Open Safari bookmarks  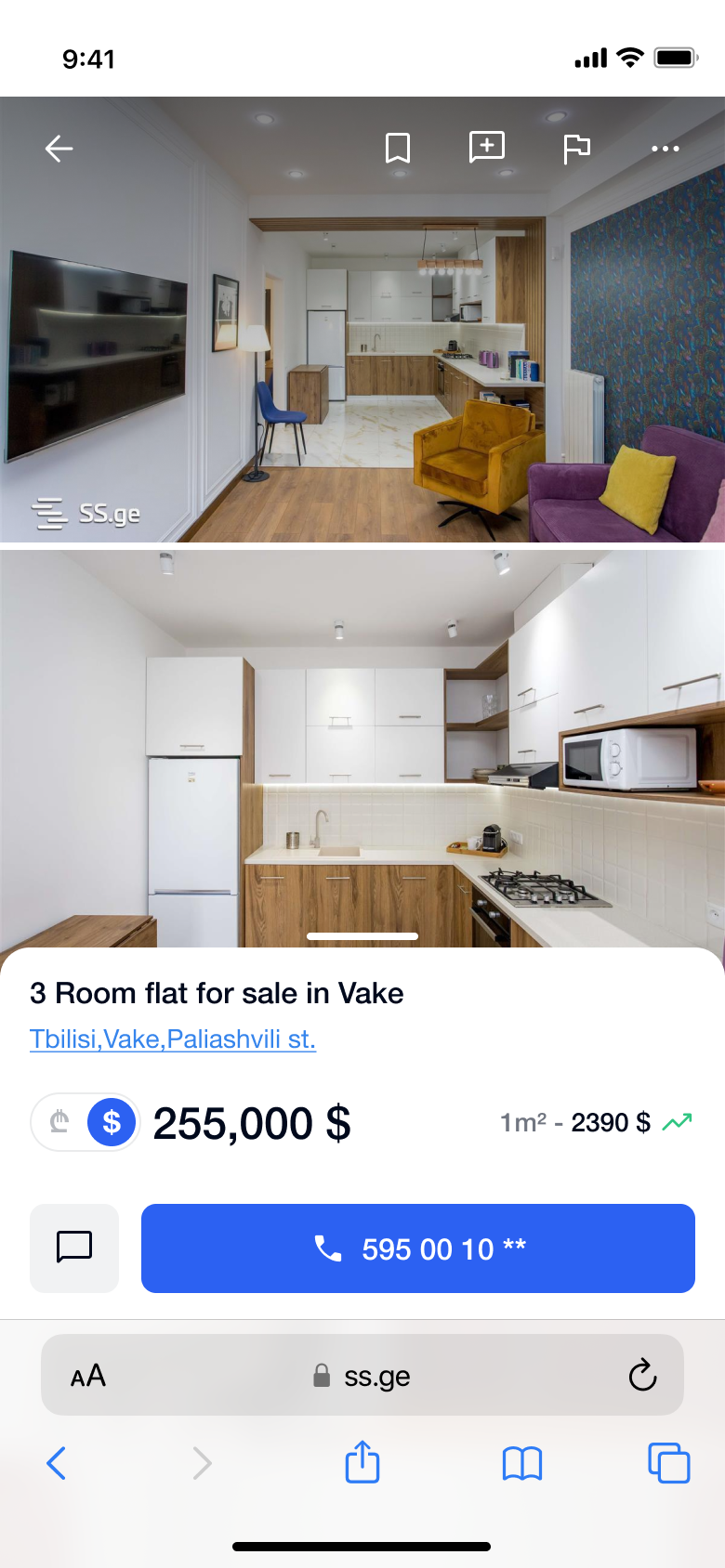pos(522,1463)
